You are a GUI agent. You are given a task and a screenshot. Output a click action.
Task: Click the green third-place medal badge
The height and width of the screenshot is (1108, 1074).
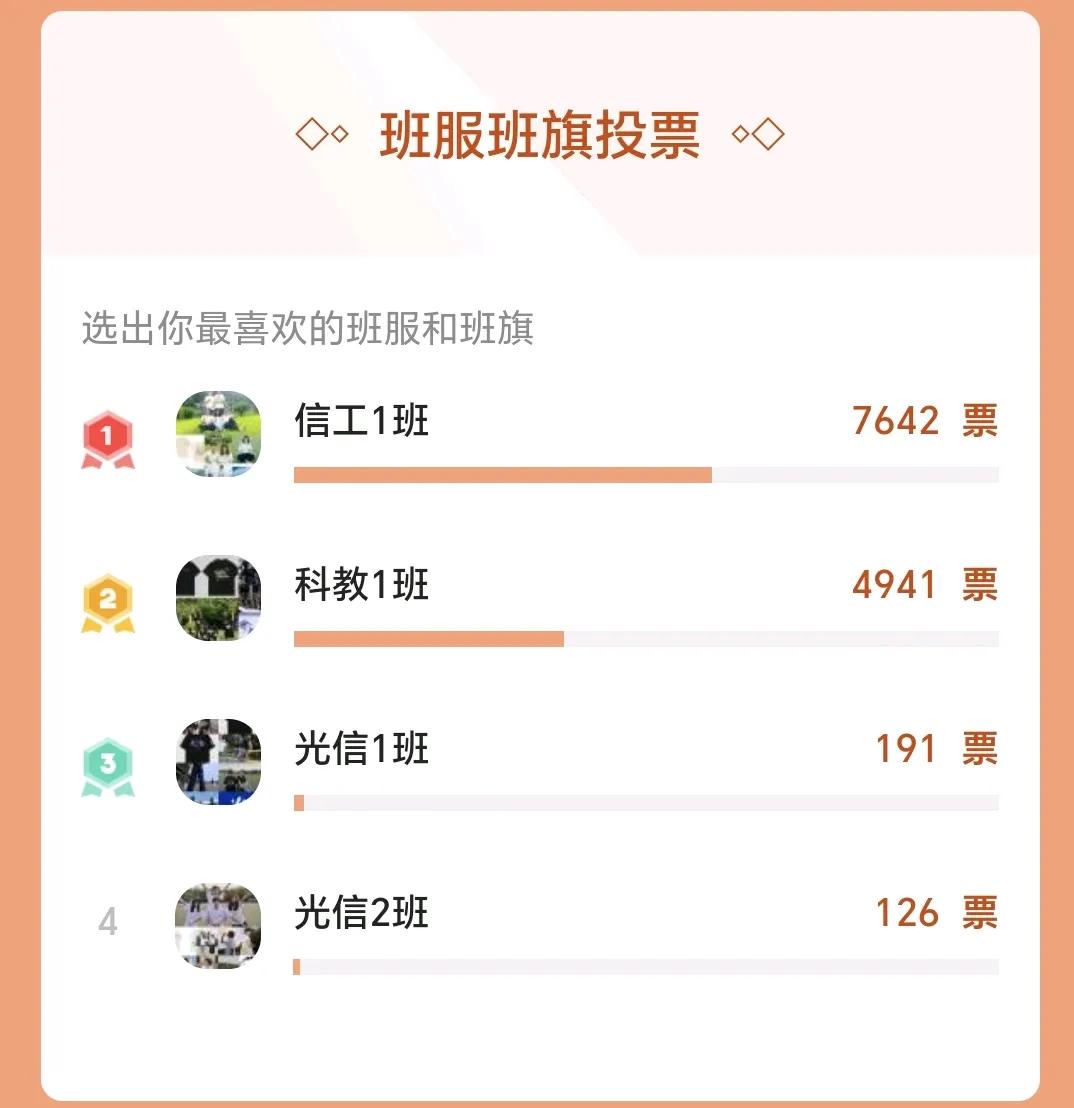point(110,762)
